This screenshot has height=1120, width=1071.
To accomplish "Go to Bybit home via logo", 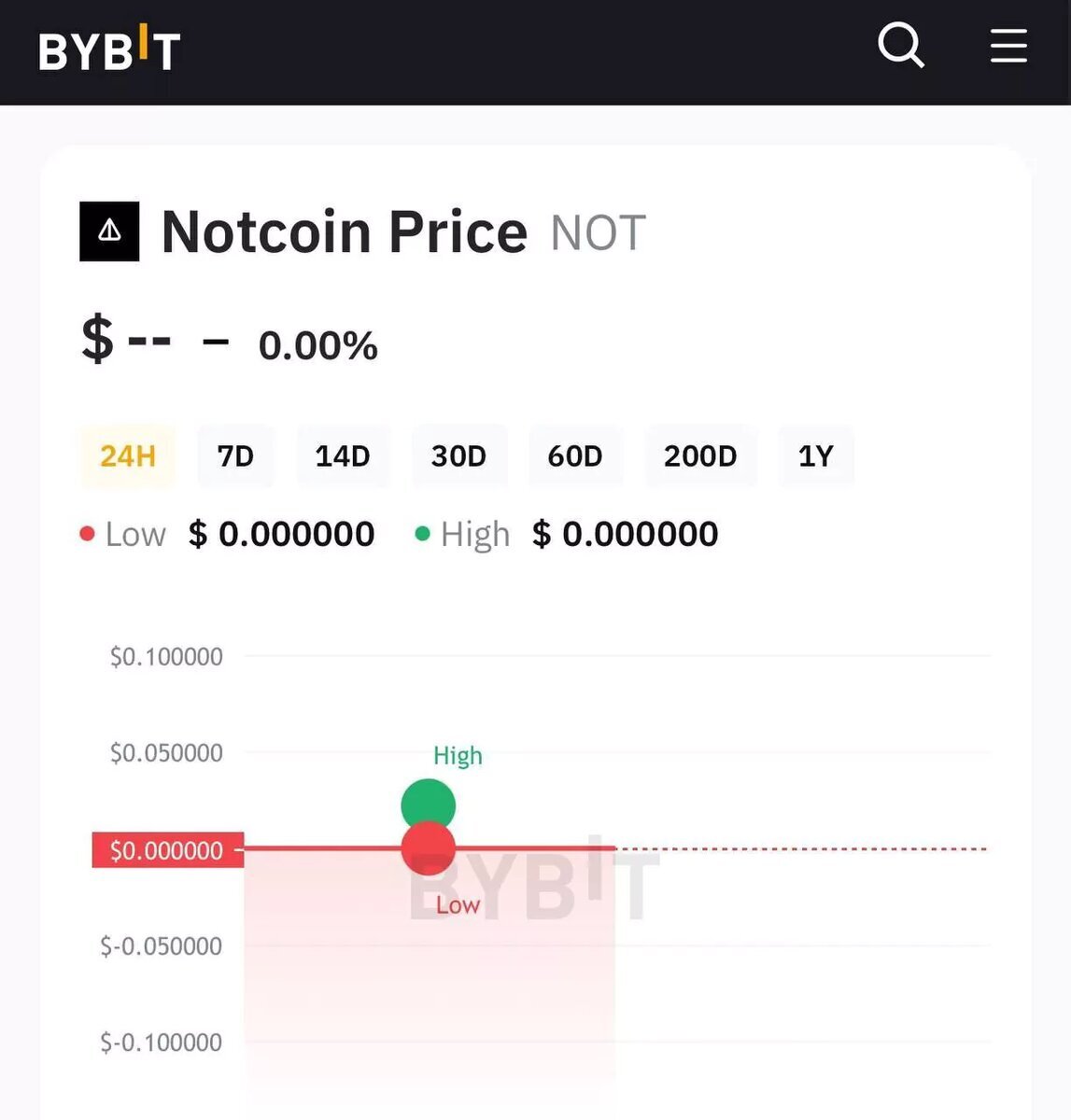I will (x=109, y=49).
